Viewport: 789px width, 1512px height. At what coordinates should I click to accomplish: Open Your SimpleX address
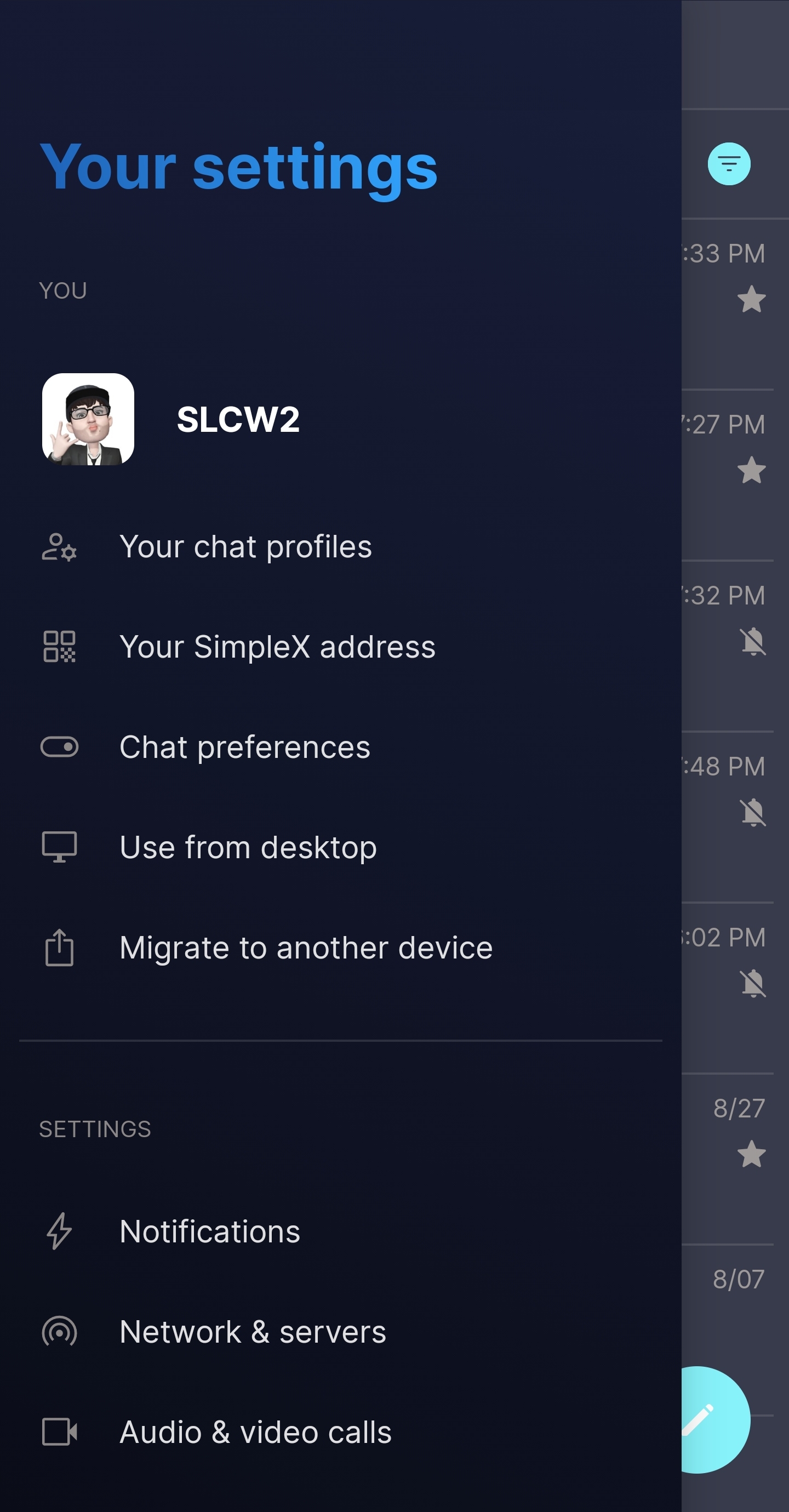(x=277, y=647)
